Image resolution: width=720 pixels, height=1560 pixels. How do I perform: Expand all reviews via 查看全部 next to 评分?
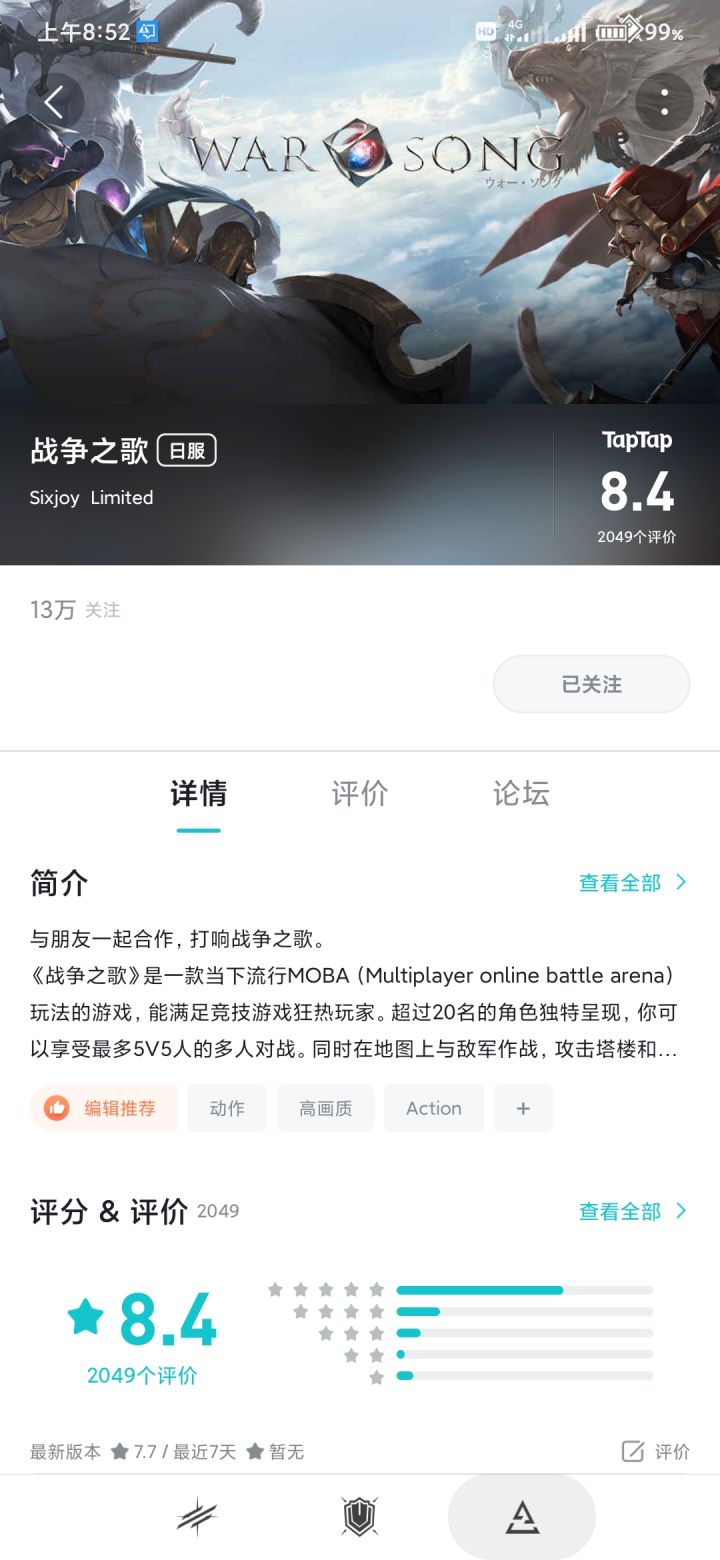click(631, 1211)
